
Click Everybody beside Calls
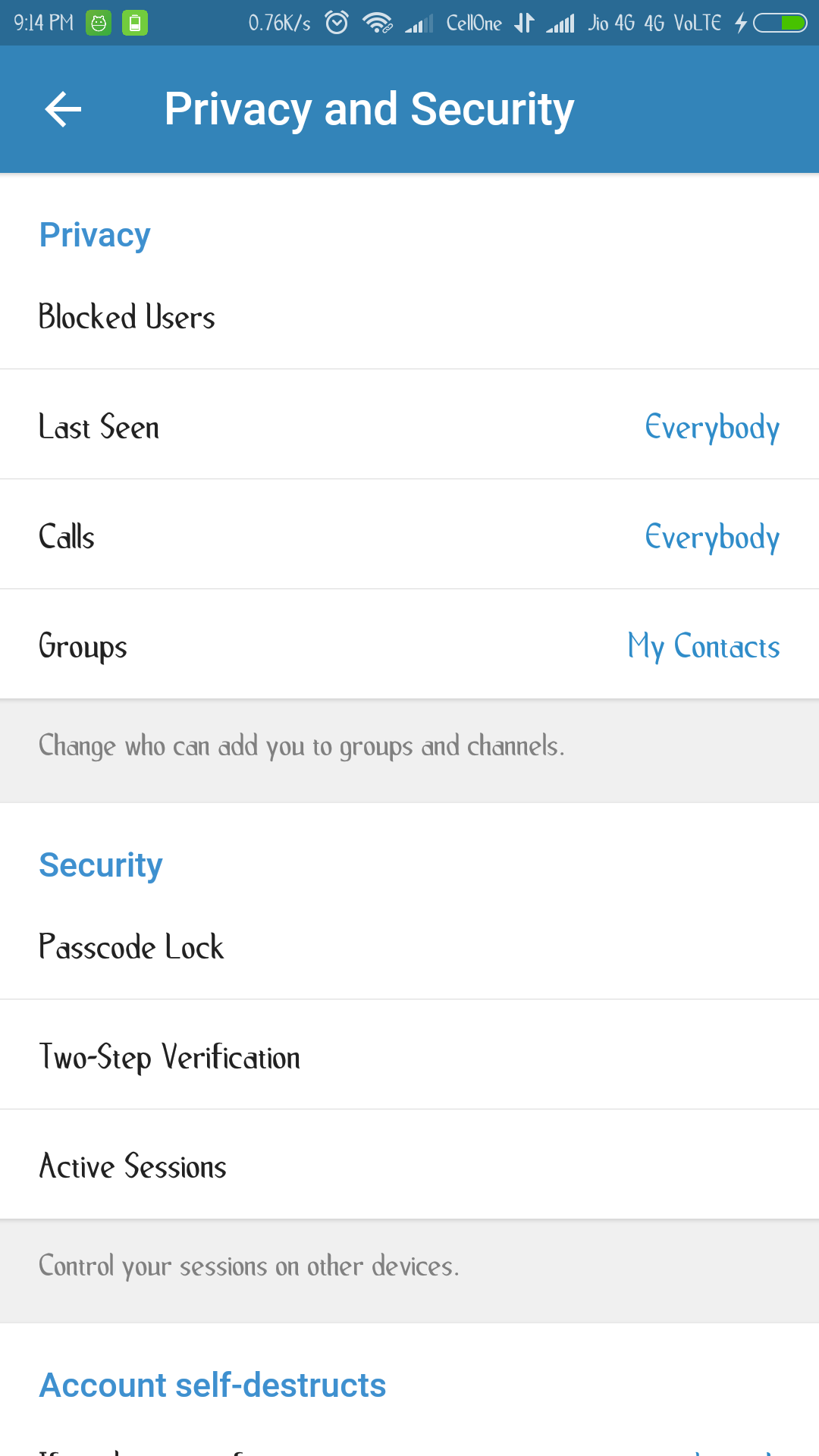pos(711,535)
